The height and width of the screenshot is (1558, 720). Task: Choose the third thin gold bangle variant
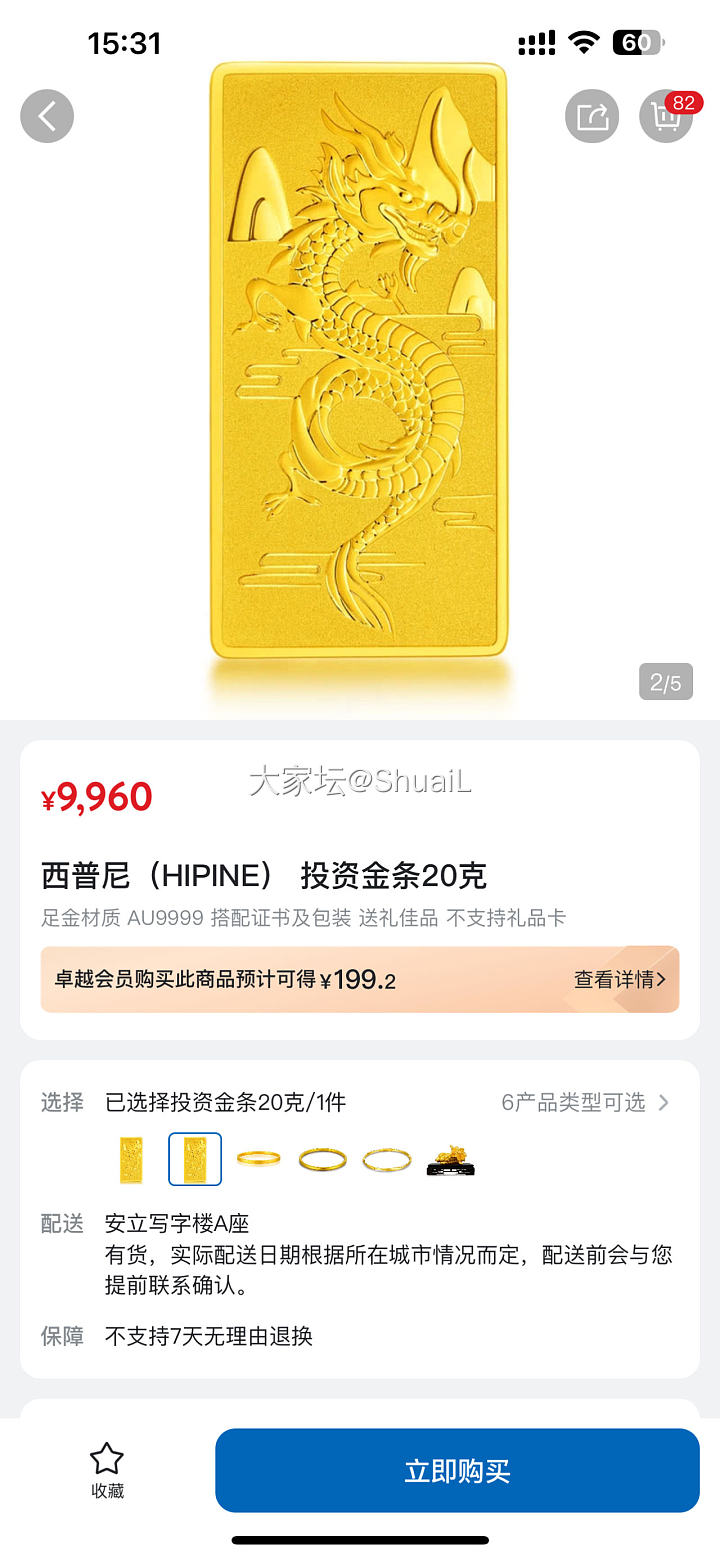259,1159
